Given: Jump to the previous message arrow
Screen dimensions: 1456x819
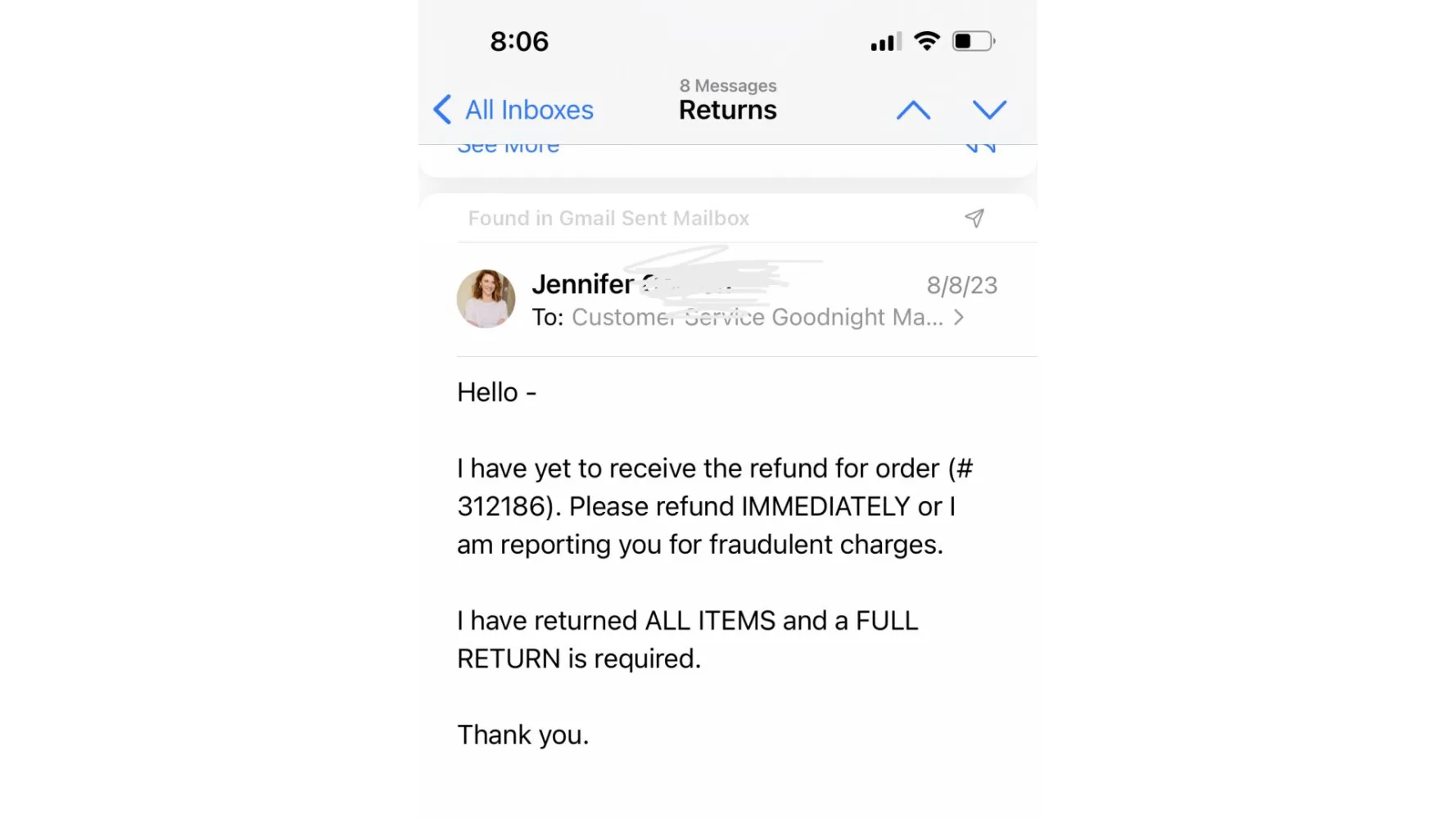Looking at the screenshot, I should pos(913,110).
